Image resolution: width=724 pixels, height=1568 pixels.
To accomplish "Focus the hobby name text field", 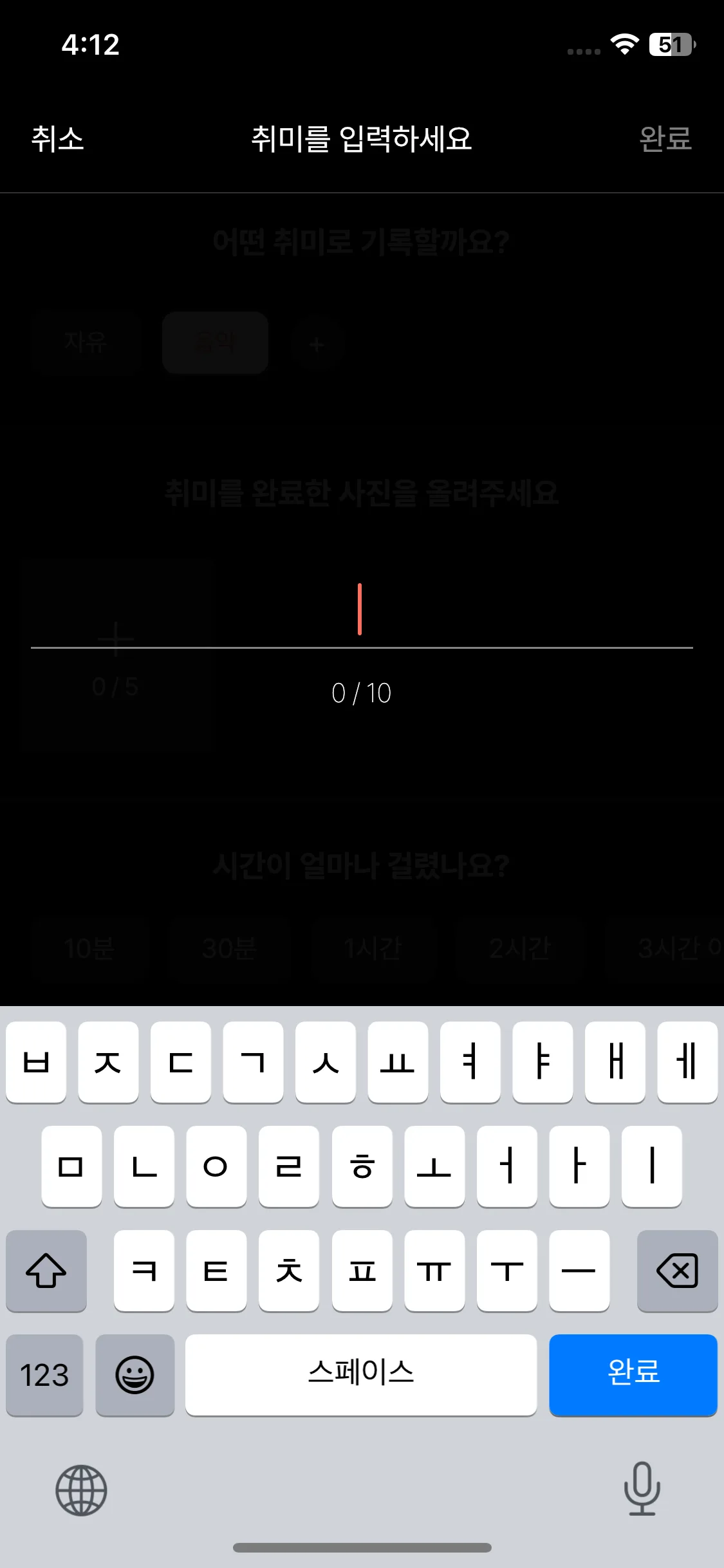I will pos(361,611).
